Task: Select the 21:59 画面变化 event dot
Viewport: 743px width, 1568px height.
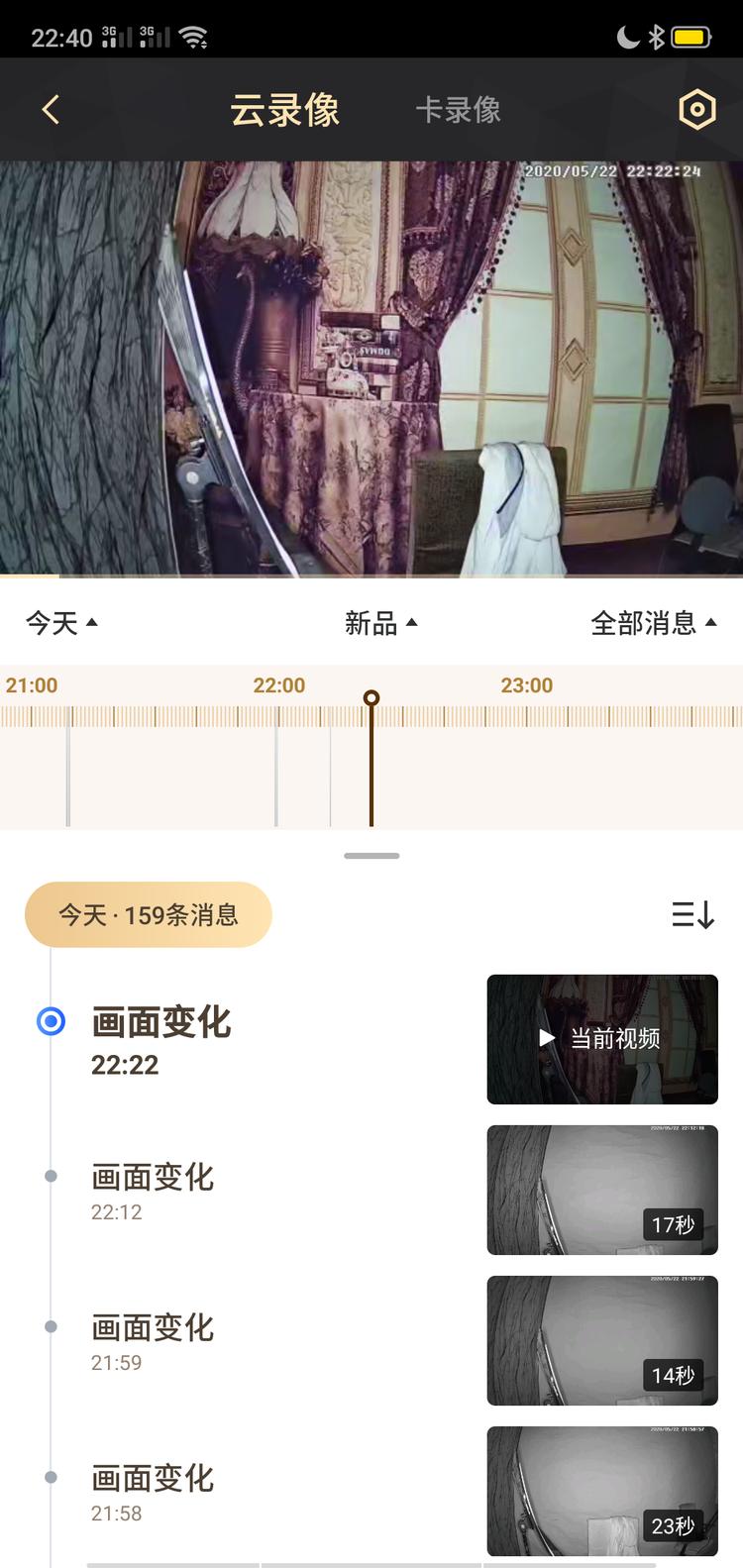Action: [x=50, y=1327]
